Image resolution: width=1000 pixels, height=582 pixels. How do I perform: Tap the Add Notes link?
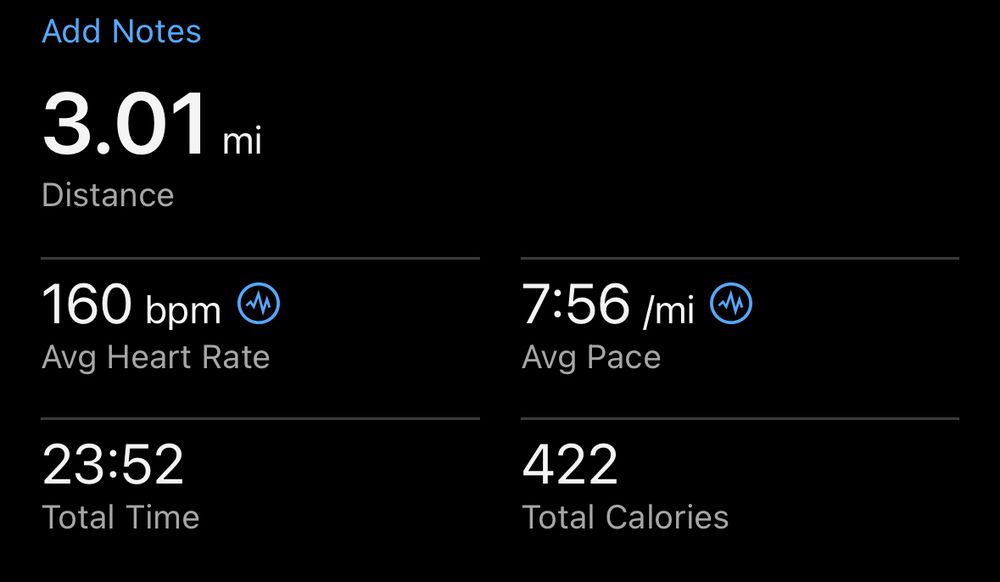coord(121,31)
